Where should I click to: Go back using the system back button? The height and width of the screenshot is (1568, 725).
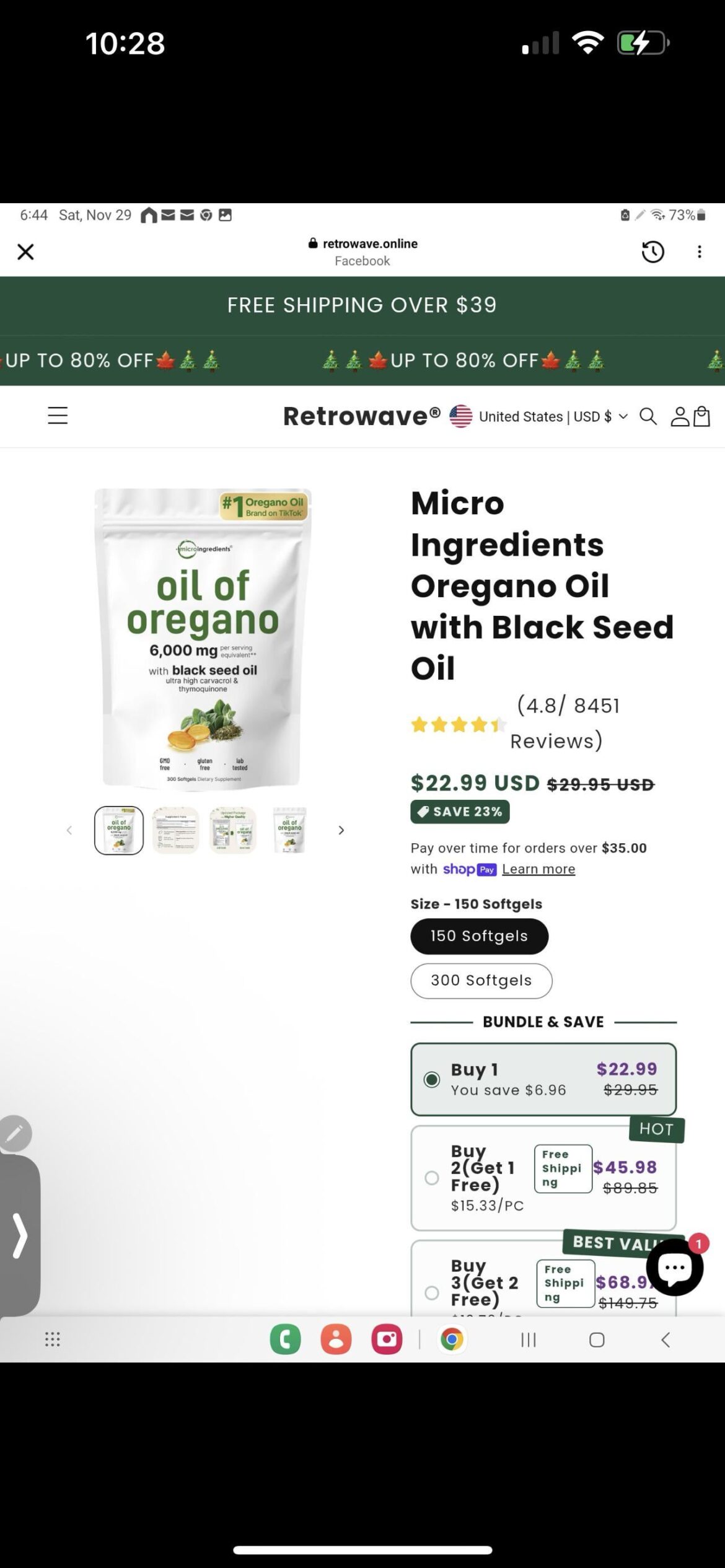pyautogui.click(x=666, y=1340)
